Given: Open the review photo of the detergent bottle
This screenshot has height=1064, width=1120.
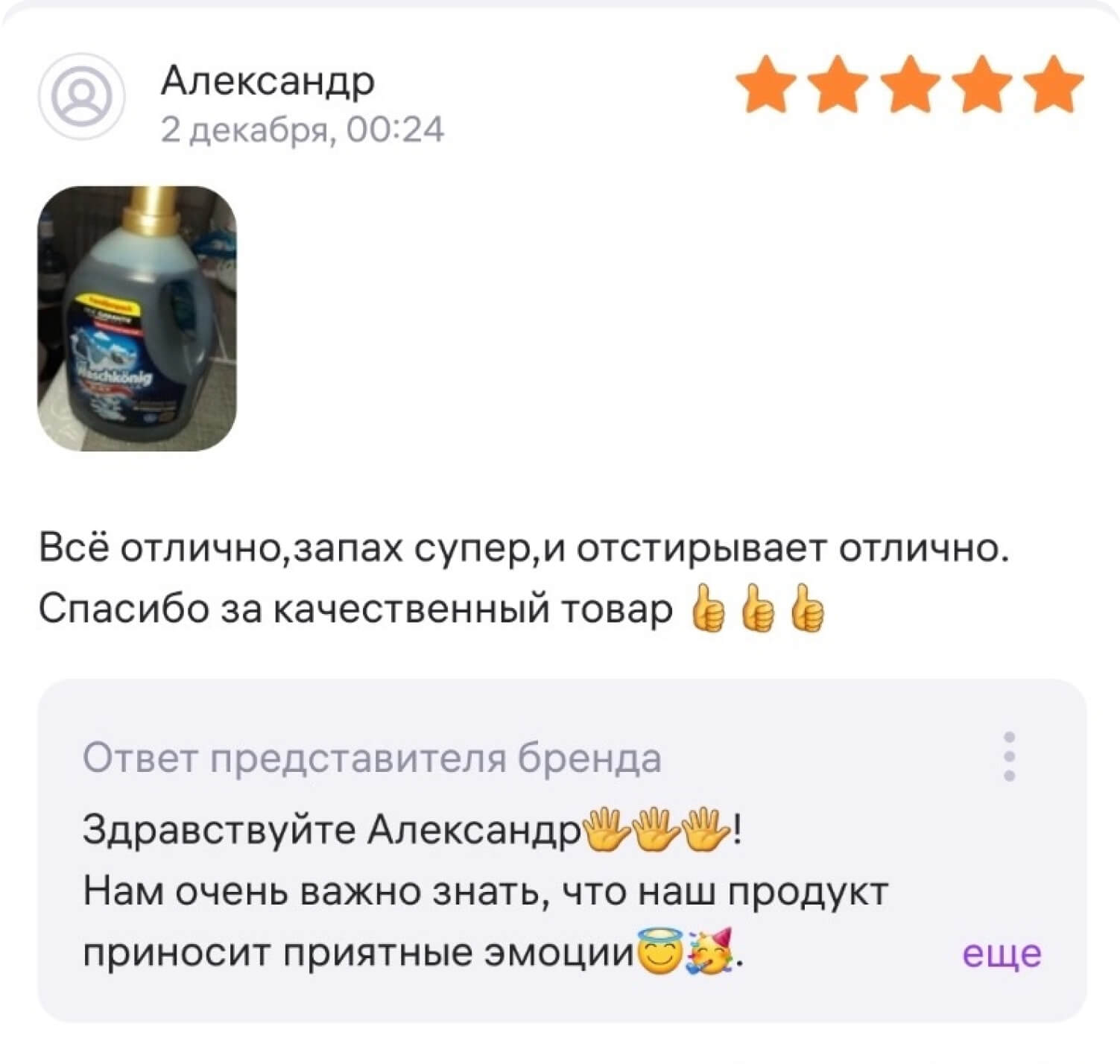Looking at the screenshot, I should pyautogui.click(x=137, y=318).
